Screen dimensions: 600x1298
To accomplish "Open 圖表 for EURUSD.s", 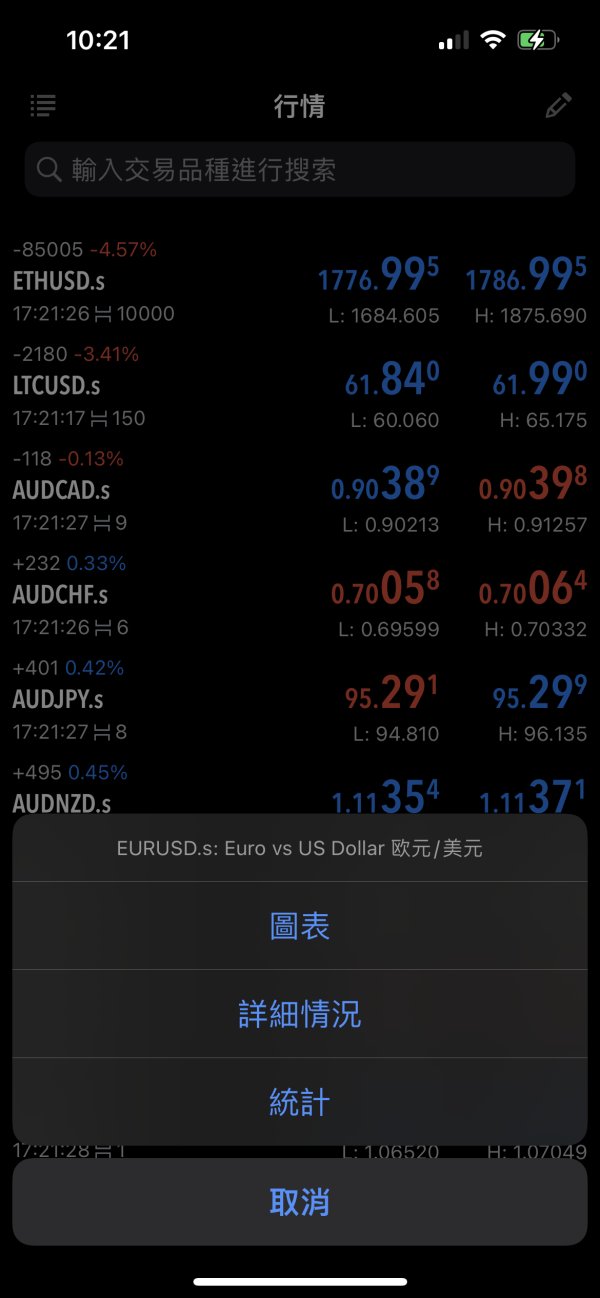I will (x=299, y=926).
